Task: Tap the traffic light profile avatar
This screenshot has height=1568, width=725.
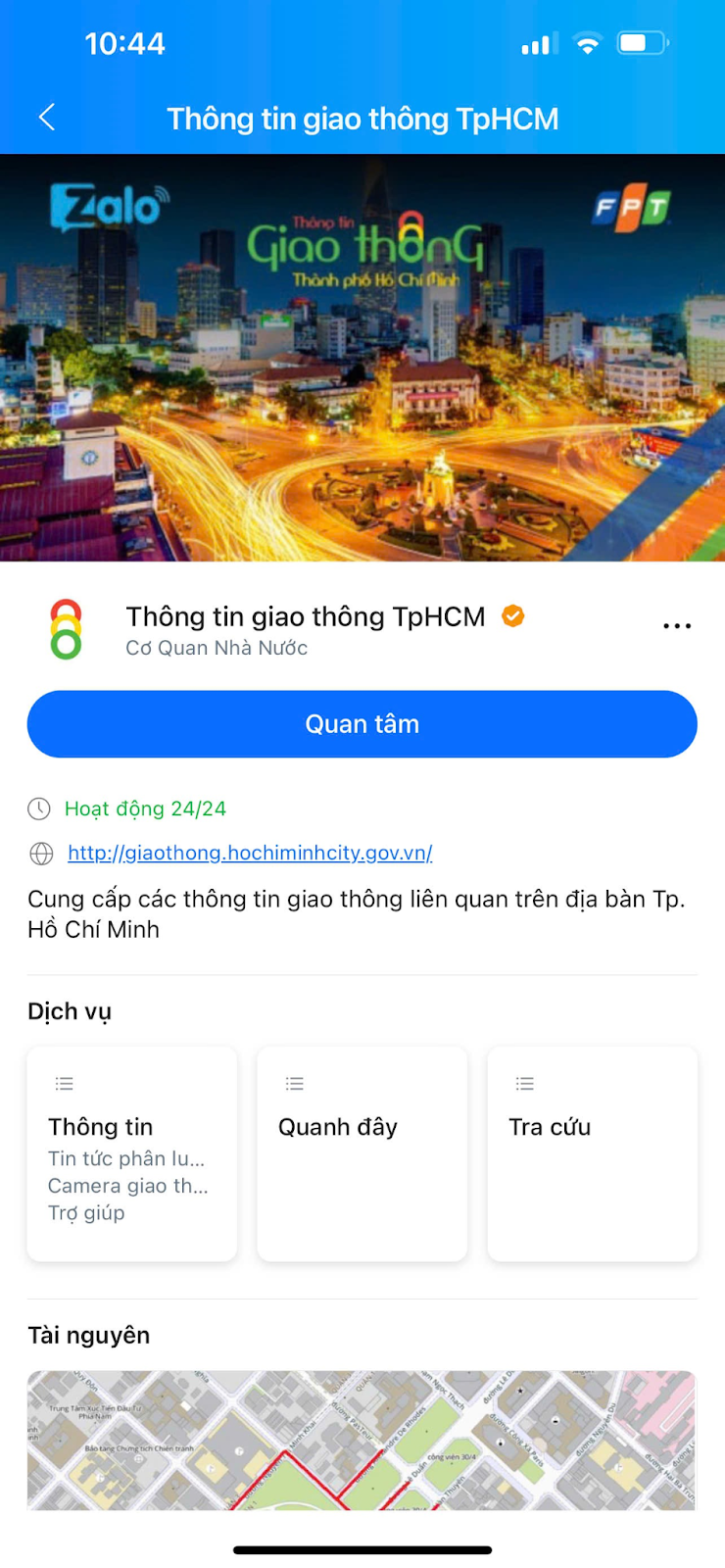Action: pyautogui.click(x=66, y=629)
